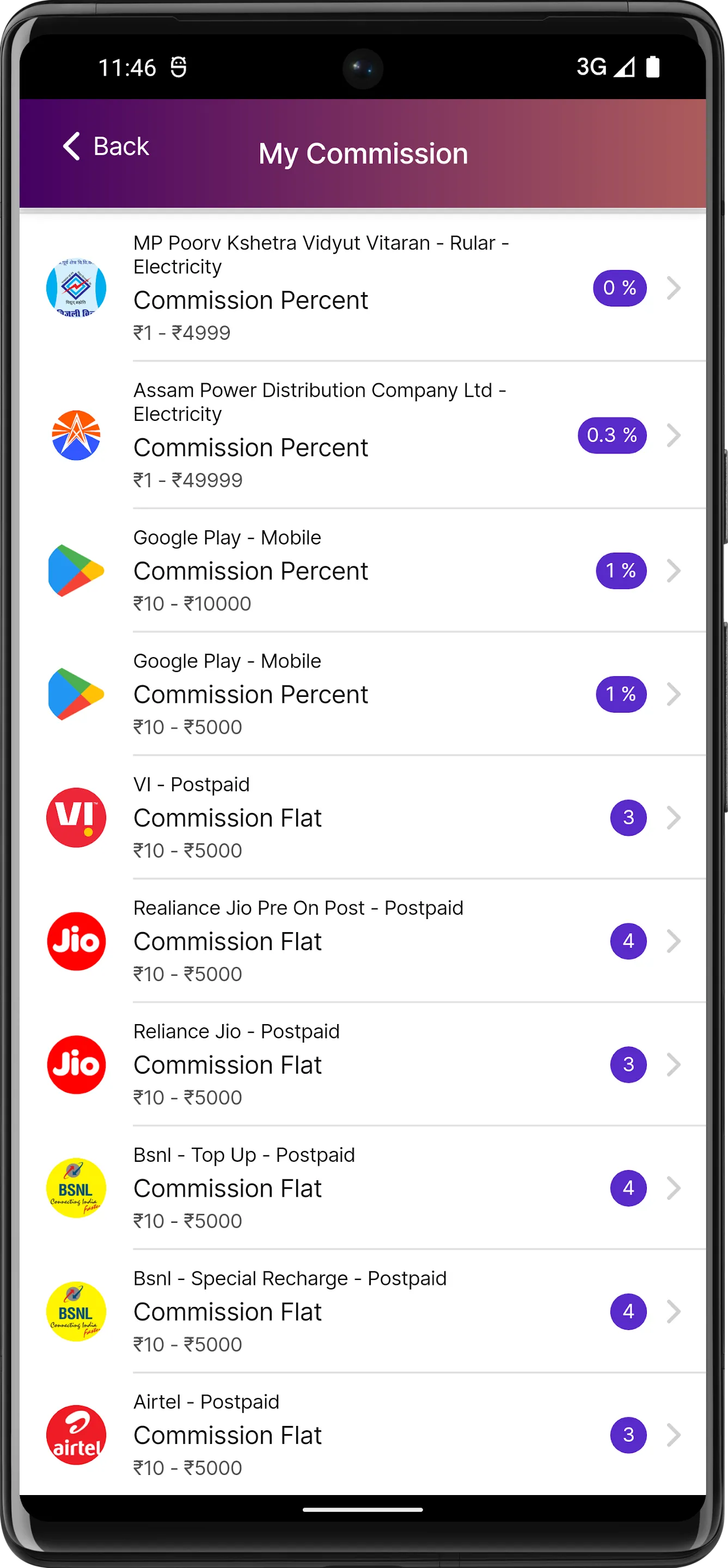Tap the Airtel Postpaid logo

point(76,1435)
